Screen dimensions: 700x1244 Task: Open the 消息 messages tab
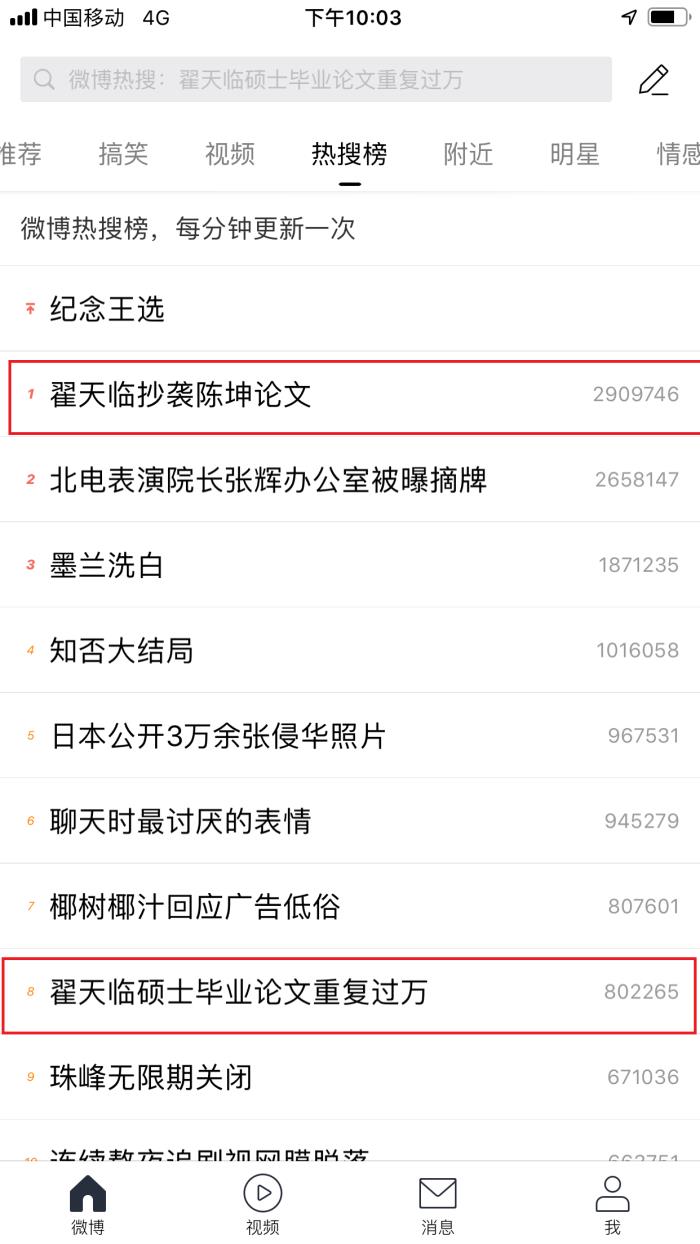tap(437, 1204)
